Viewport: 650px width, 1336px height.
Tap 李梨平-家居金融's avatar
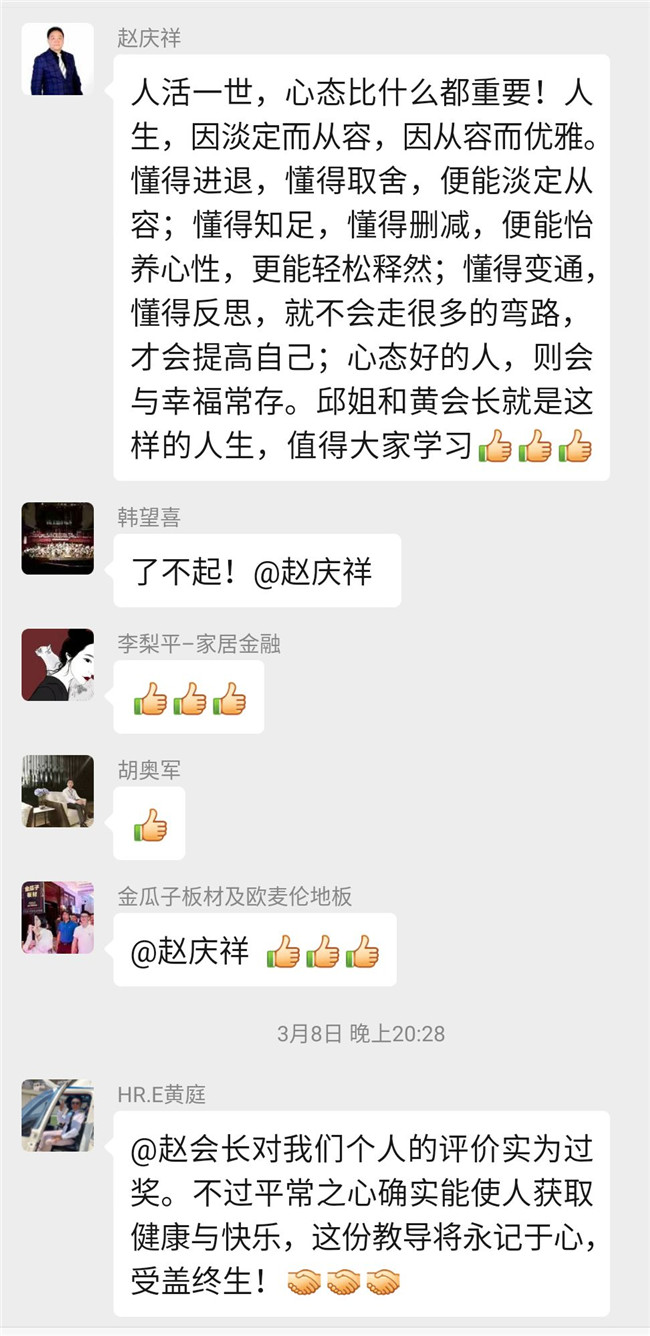coord(57,665)
